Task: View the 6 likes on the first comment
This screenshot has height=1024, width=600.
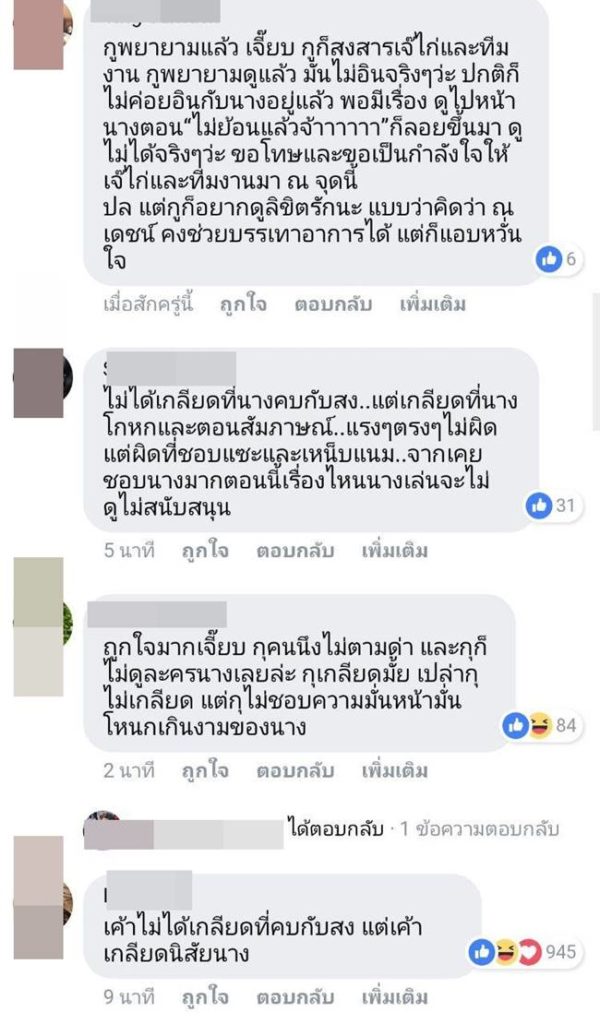Action: (x=557, y=259)
